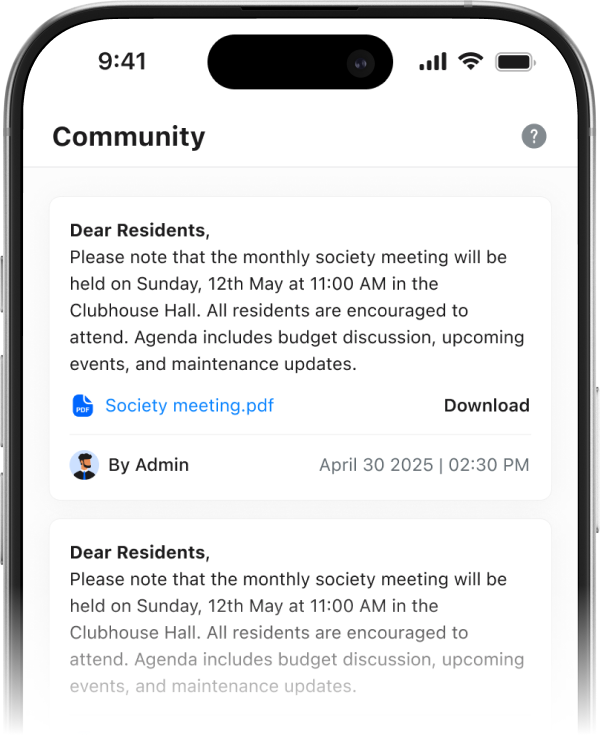Image resolution: width=600 pixels, height=735 pixels.
Task: Download the Society meeting PDF
Action: click(486, 405)
